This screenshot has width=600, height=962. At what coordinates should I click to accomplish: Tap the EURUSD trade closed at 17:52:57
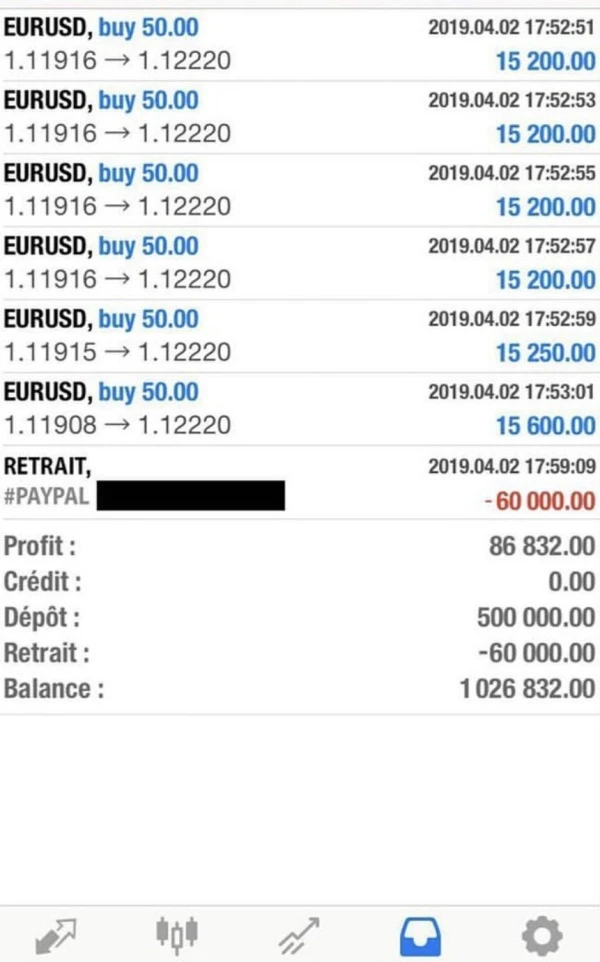click(300, 263)
